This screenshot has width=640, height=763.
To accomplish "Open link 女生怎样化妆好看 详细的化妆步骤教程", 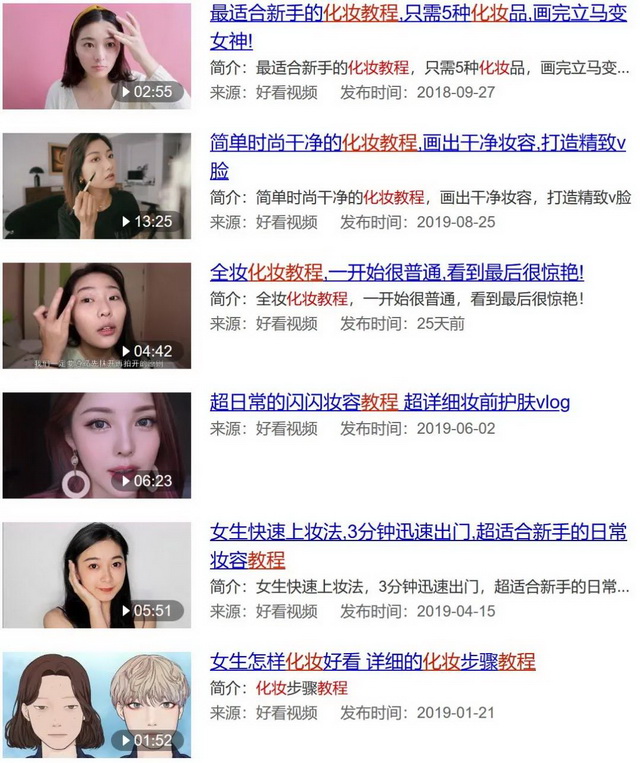I will (x=372, y=662).
